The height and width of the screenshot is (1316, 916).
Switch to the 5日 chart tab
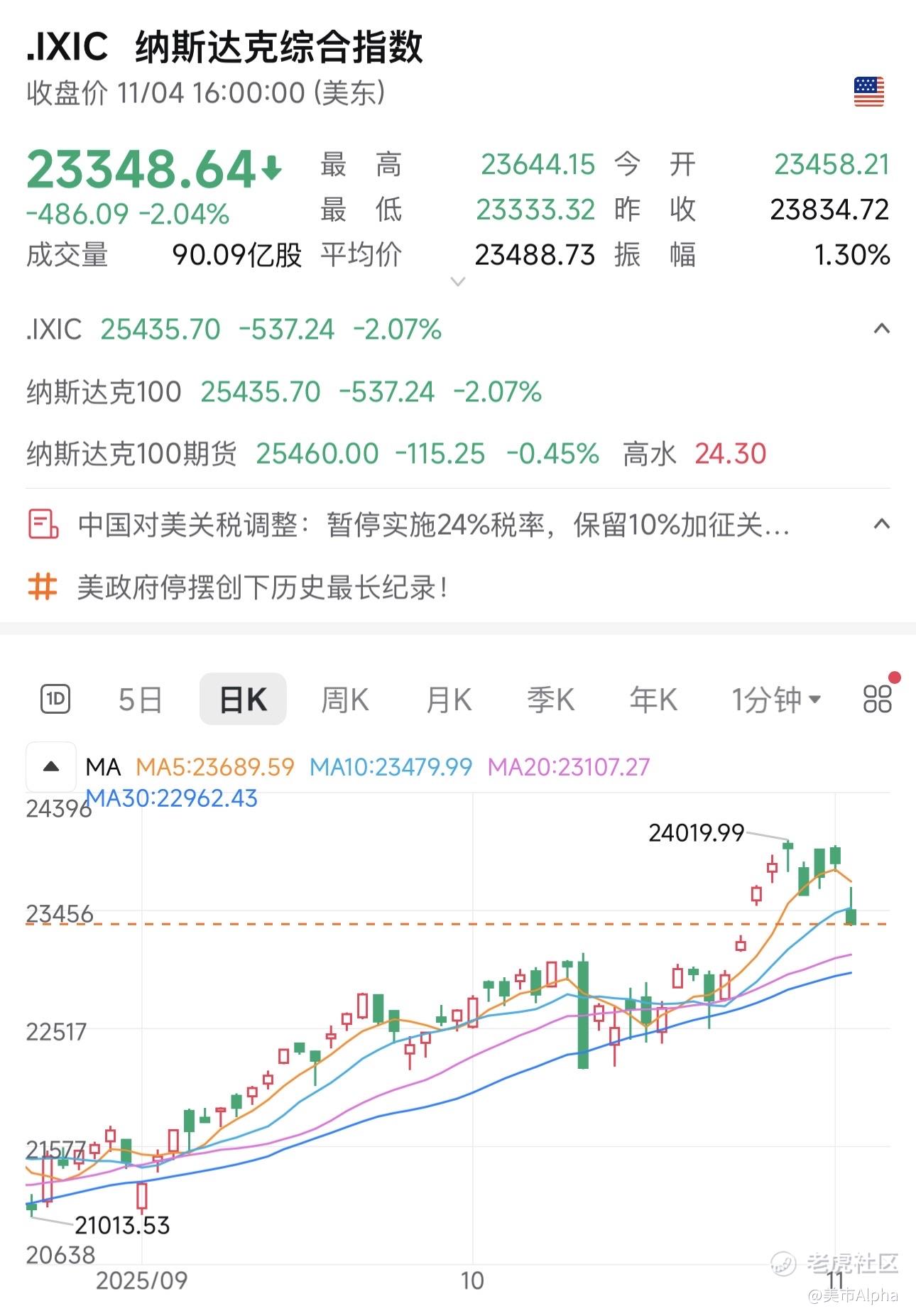(140, 700)
